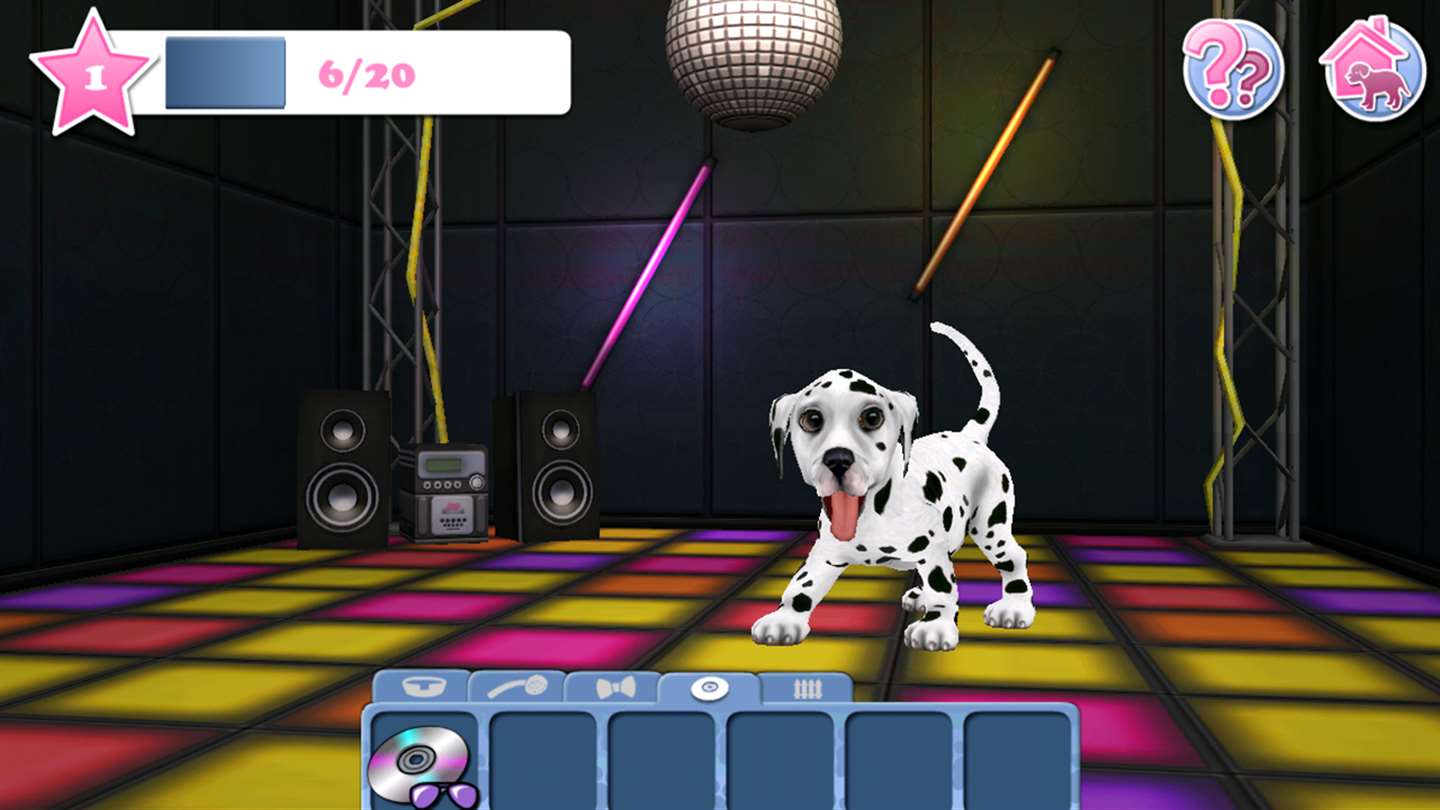Open the bow tie accessories tab

tap(614, 688)
